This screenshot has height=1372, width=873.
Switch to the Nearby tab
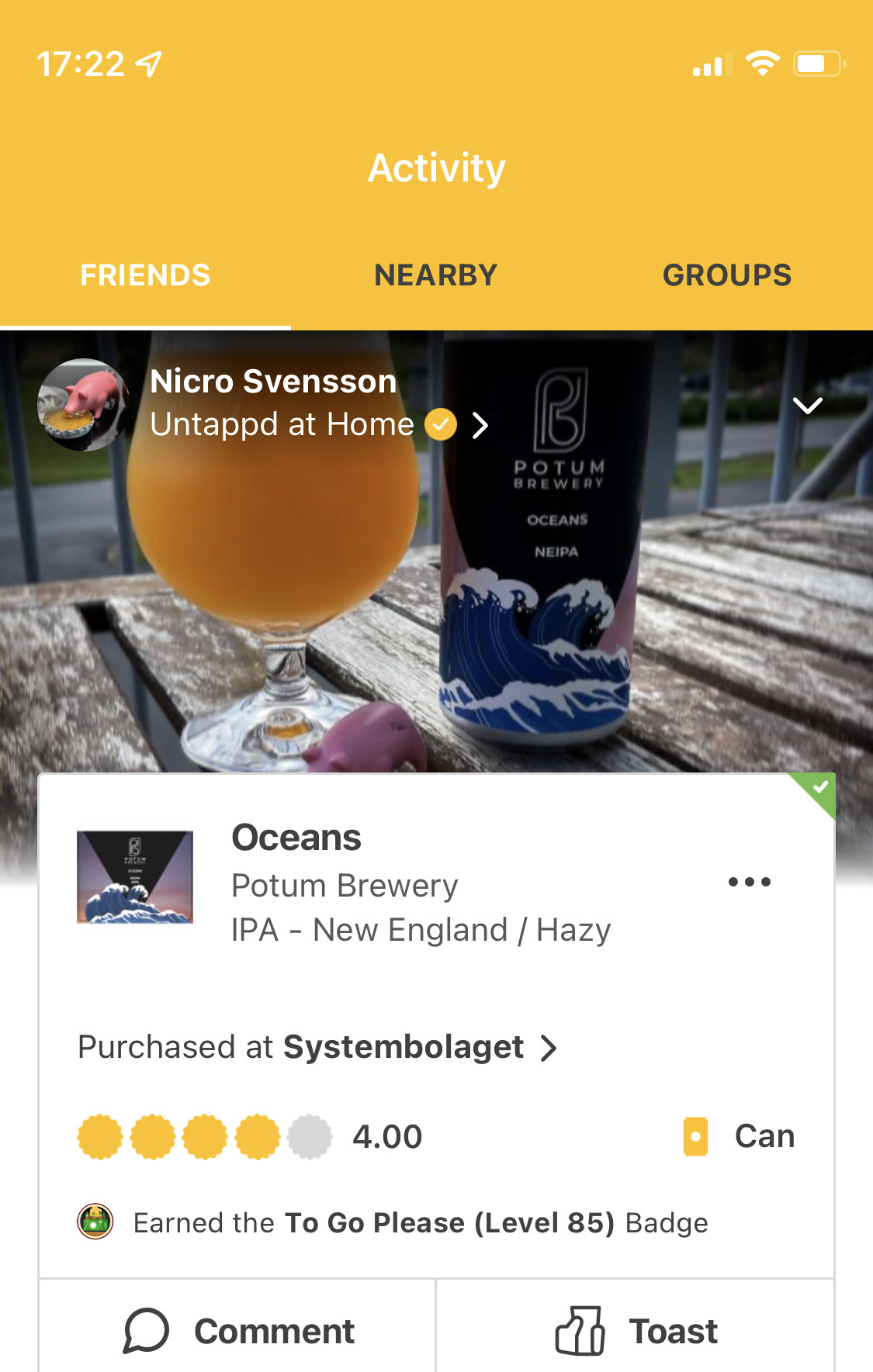(x=435, y=275)
